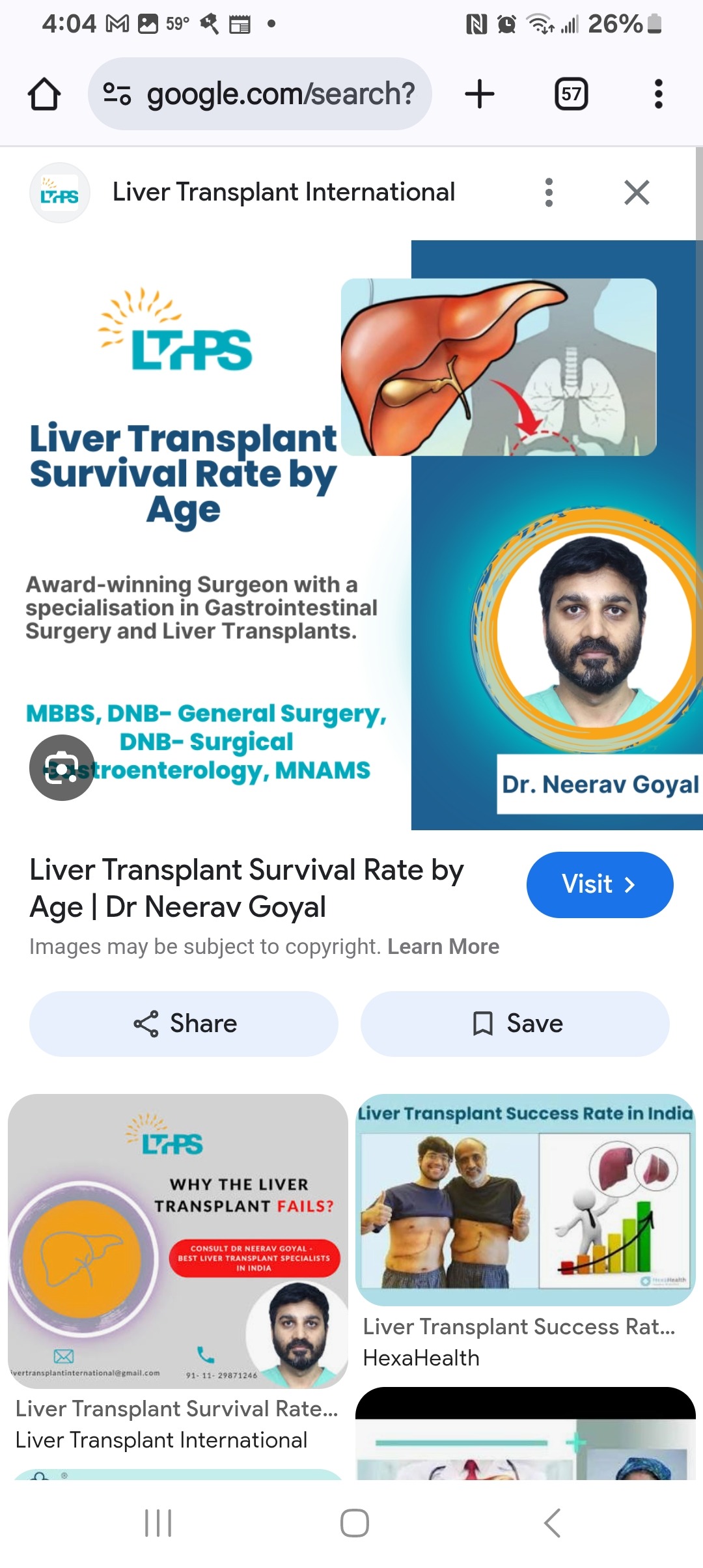The height and width of the screenshot is (1568, 703).
Task: Visit the Dr Neerav Goyal page
Action: pyautogui.click(x=599, y=885)
